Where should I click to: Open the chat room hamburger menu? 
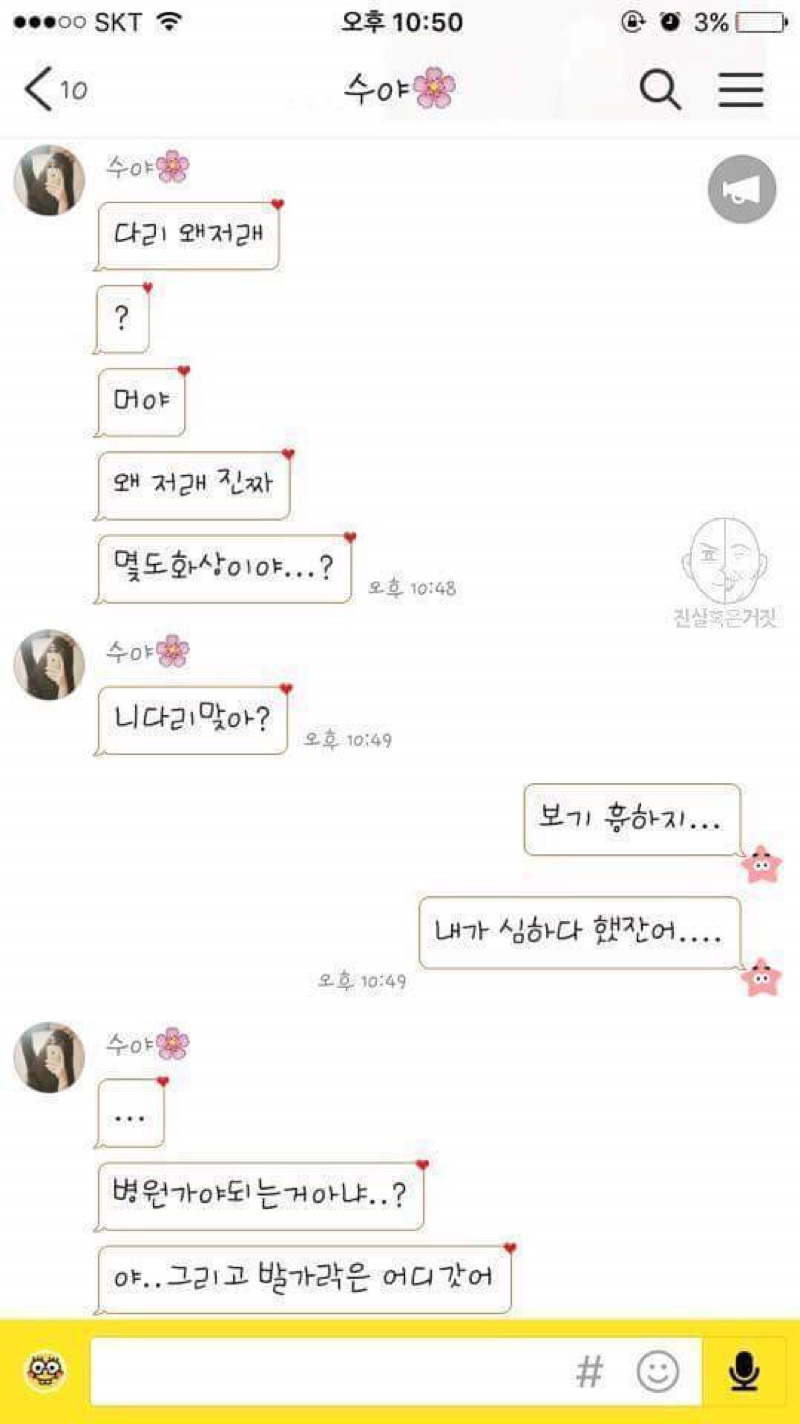[741, 90]
